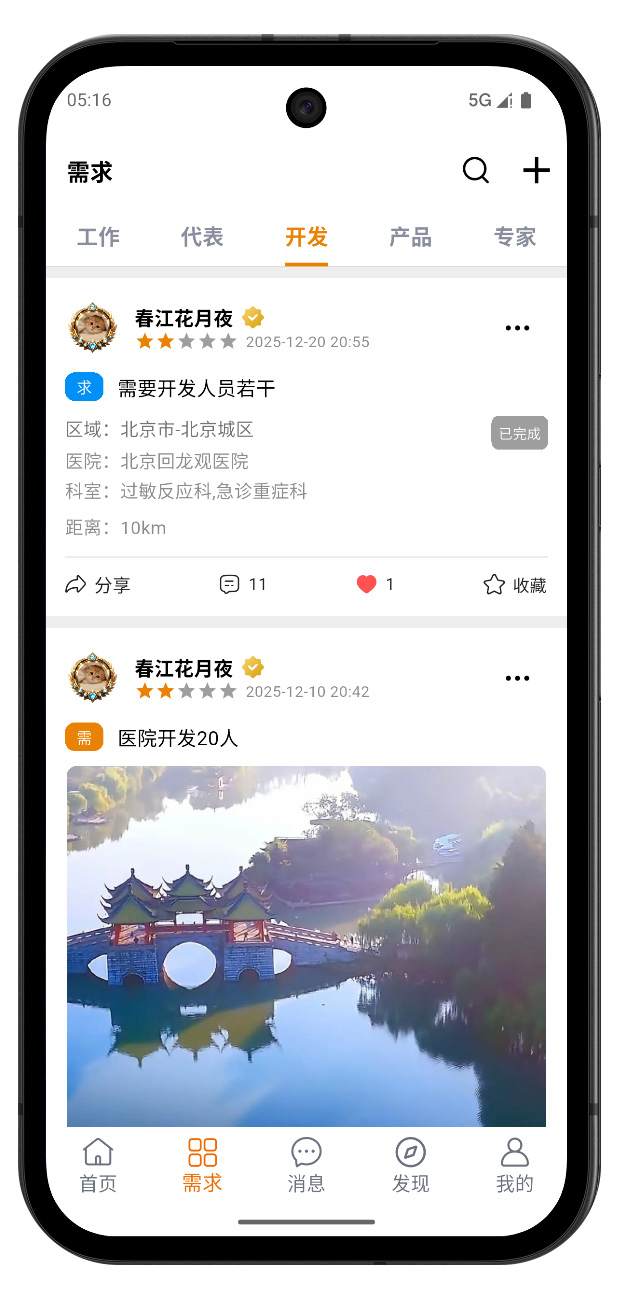Viewport: 620px width, 1300px height.
Task: Tap the plus icon to add a post
Action: tap(537, 171)
